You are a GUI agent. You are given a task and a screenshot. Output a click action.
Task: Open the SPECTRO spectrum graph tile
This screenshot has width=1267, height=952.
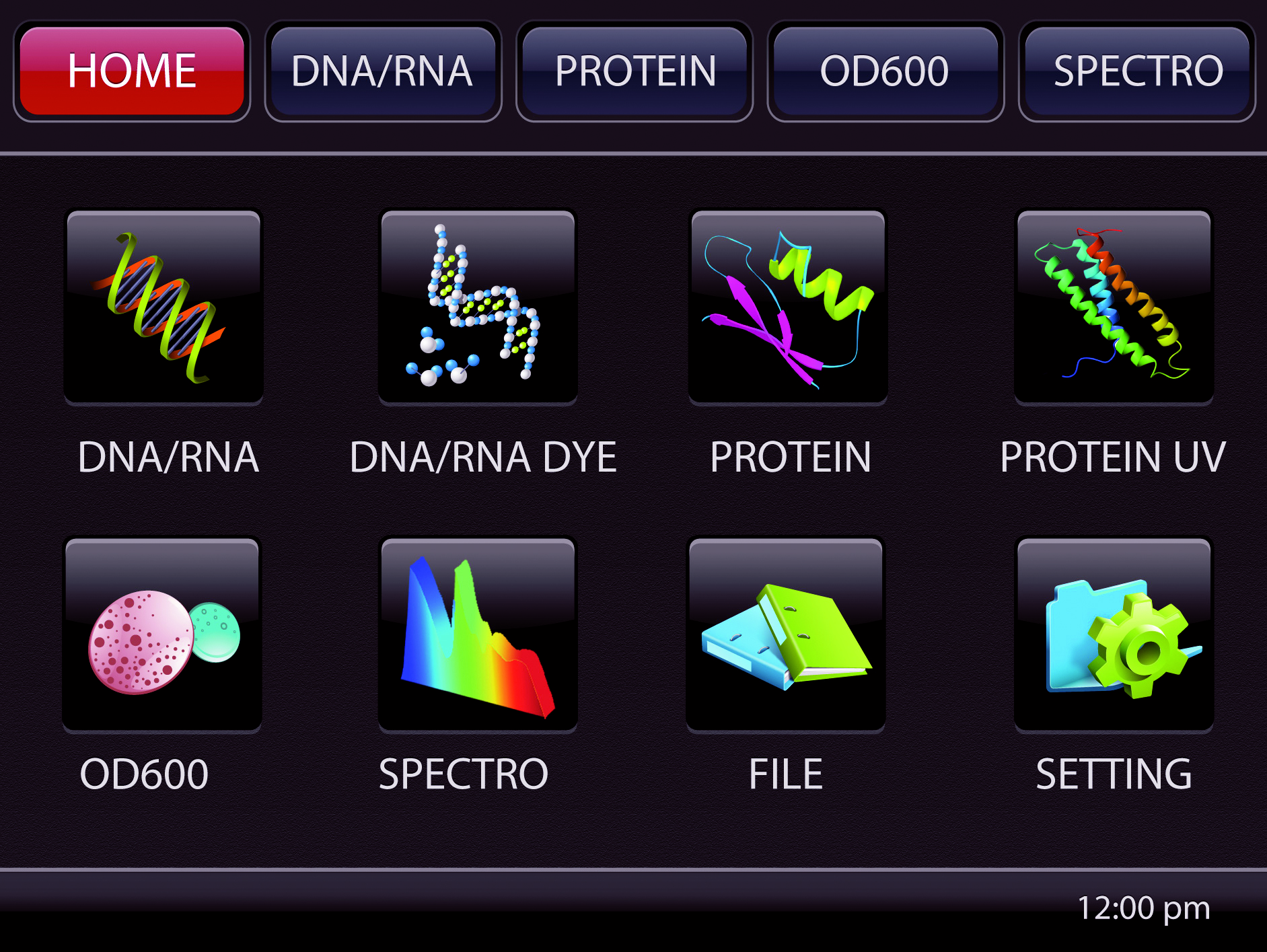tap(478, 634)
